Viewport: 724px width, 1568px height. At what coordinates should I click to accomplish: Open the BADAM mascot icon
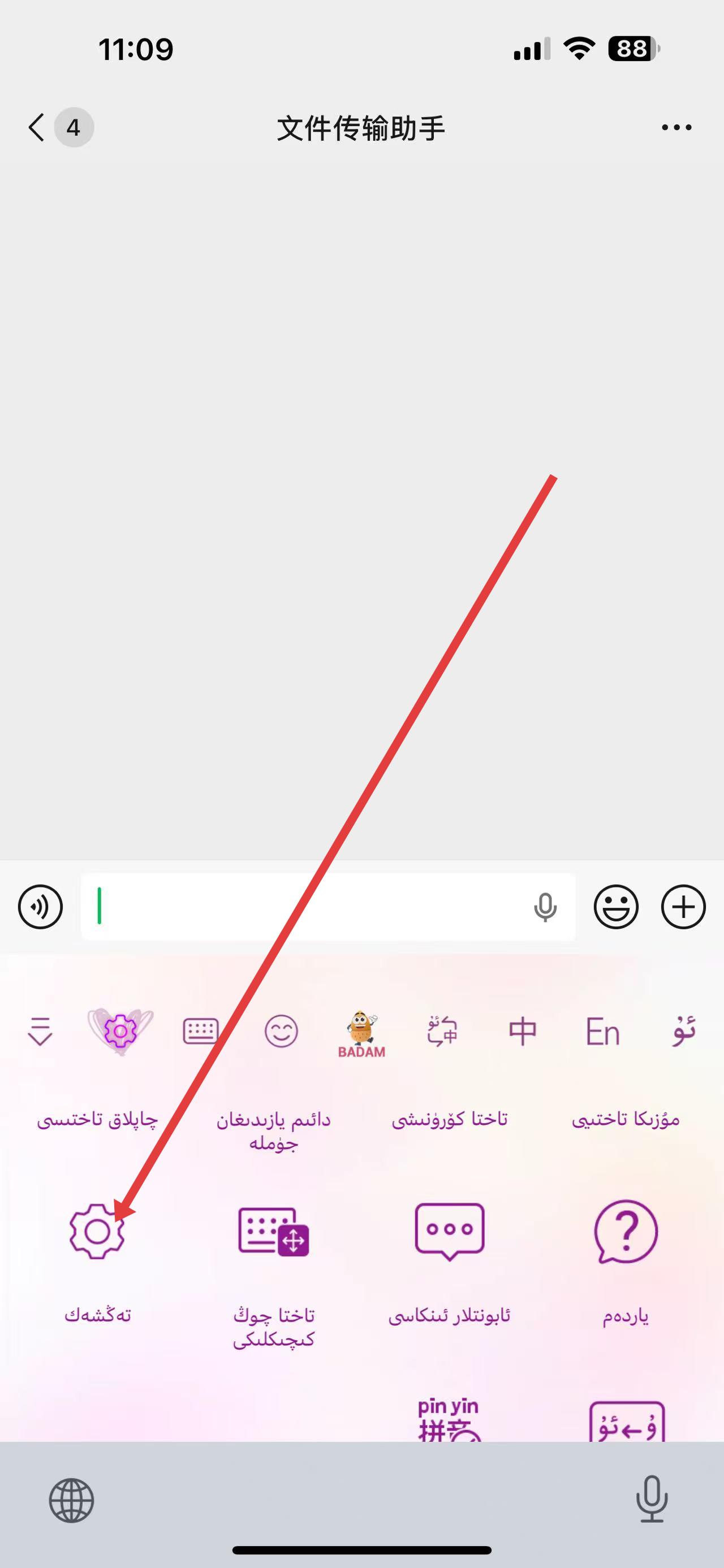[361, 1034]
